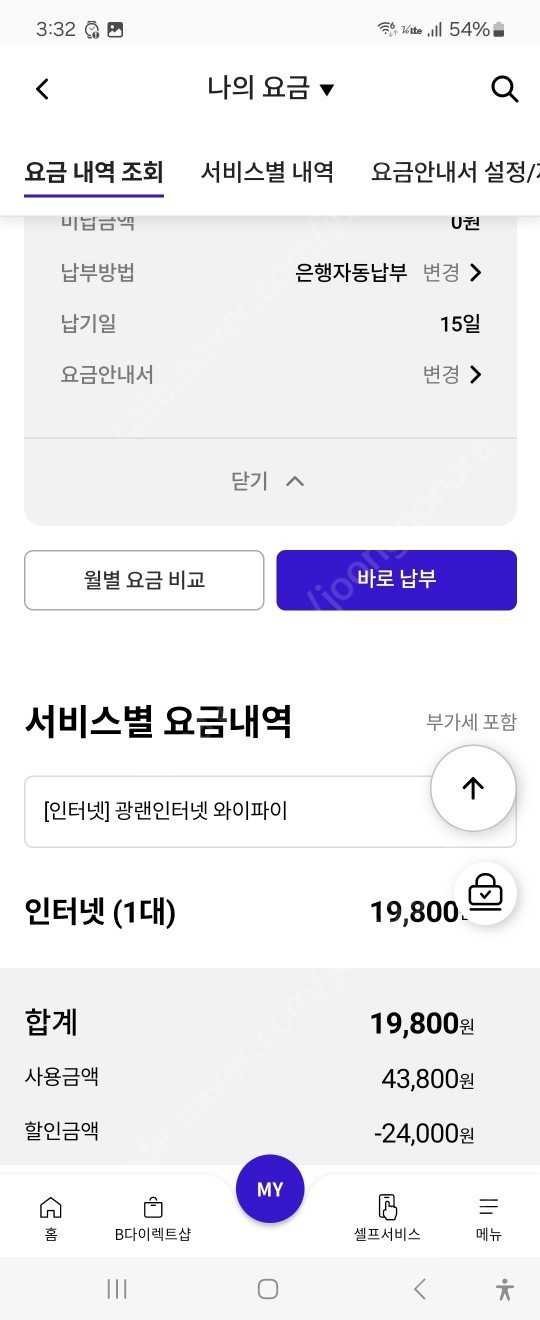Collapse the details with 닫기

point(270,481)
